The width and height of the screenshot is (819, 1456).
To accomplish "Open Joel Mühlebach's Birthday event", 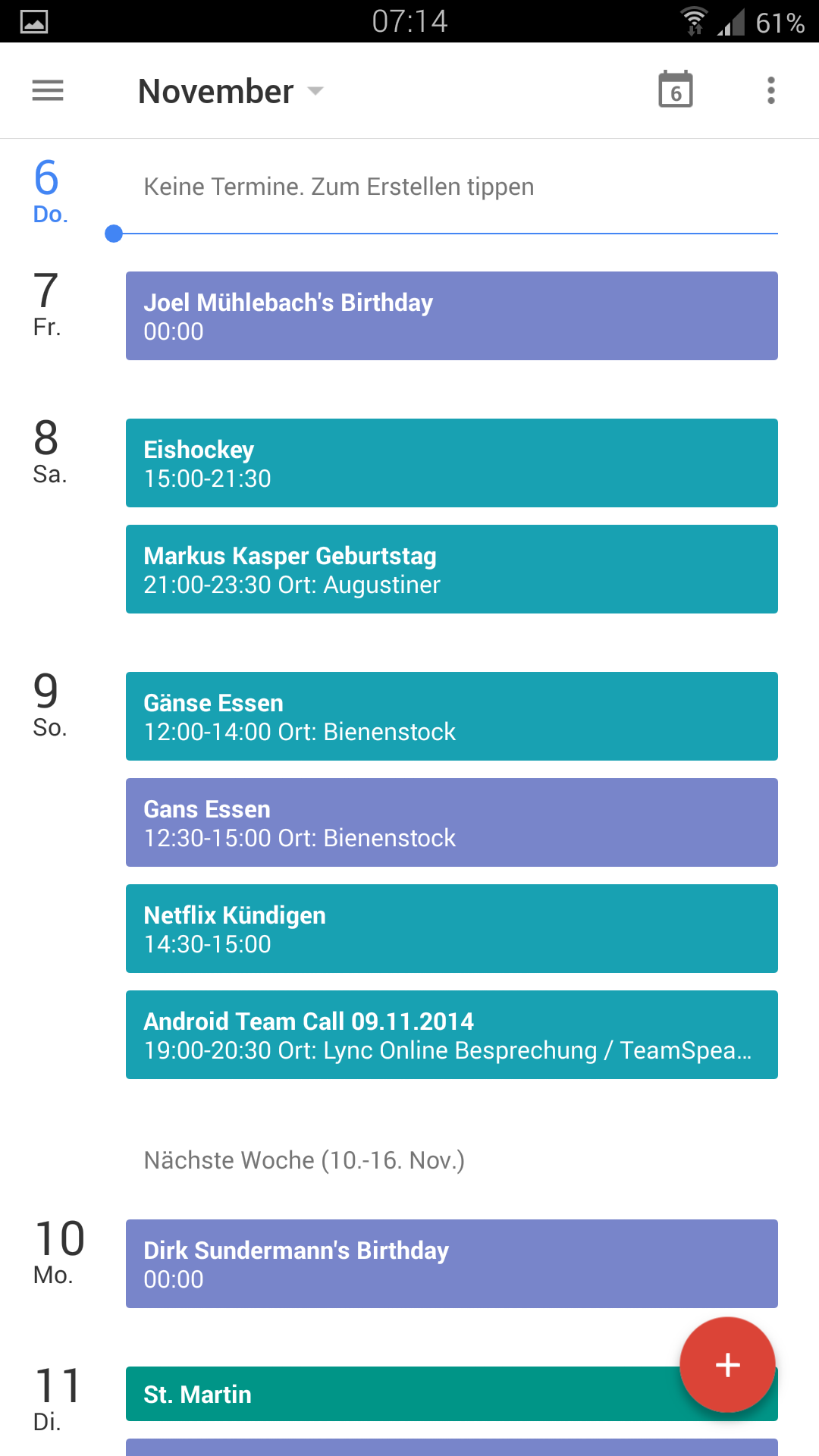I will click(x=452, y=315).
